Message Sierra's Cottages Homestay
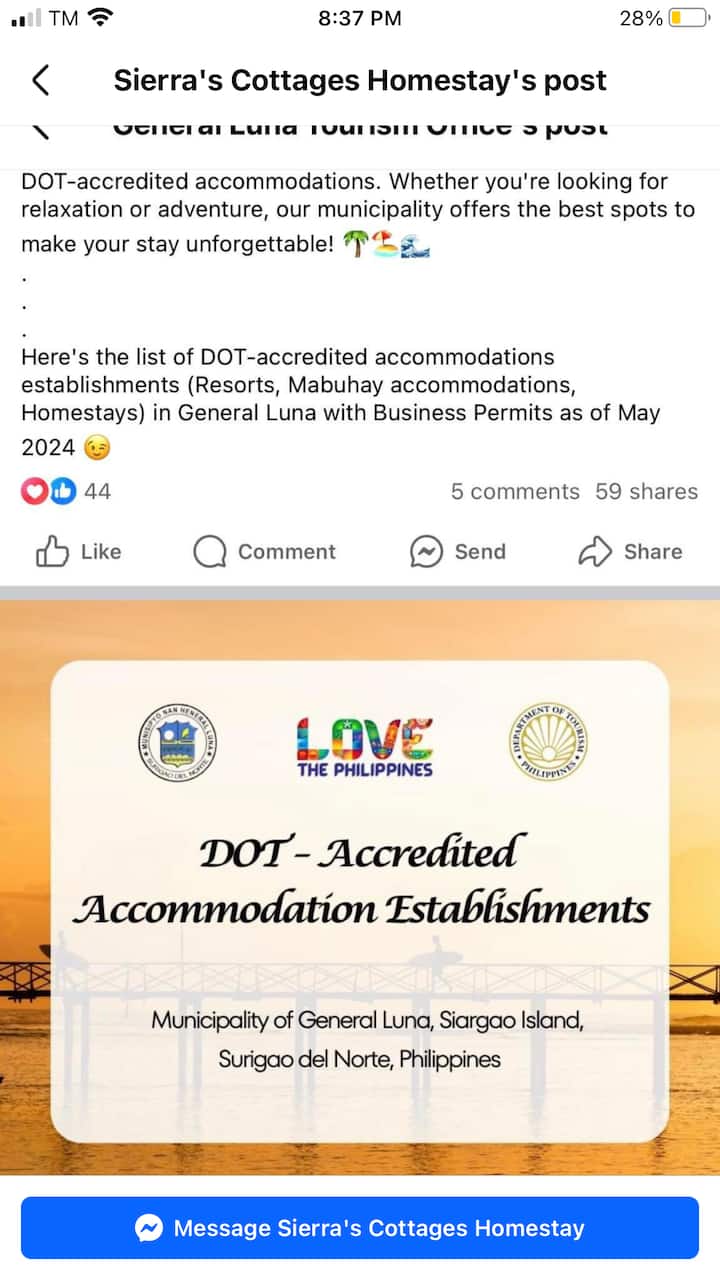 pyautogui.click(x=360, y=1228)
